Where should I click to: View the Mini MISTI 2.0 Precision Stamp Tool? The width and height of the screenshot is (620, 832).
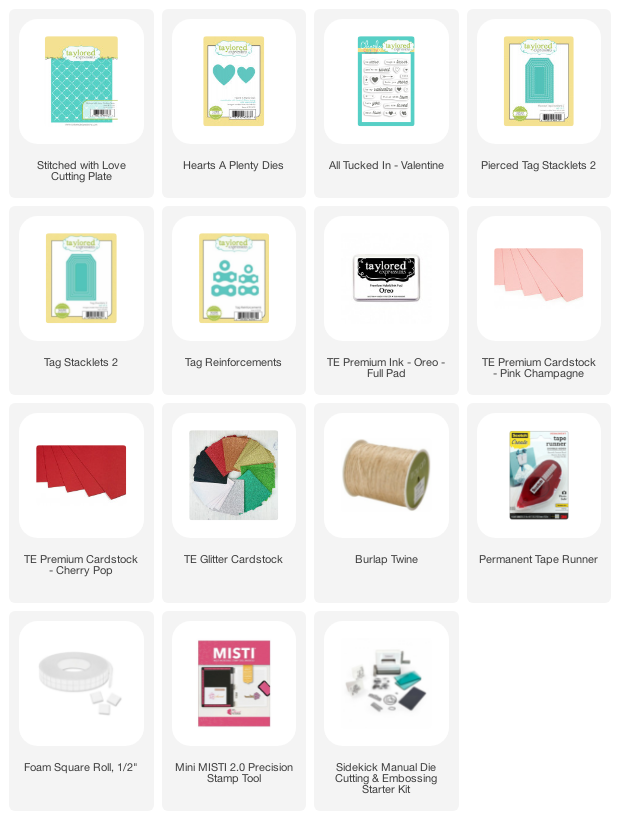click(233, 683)
